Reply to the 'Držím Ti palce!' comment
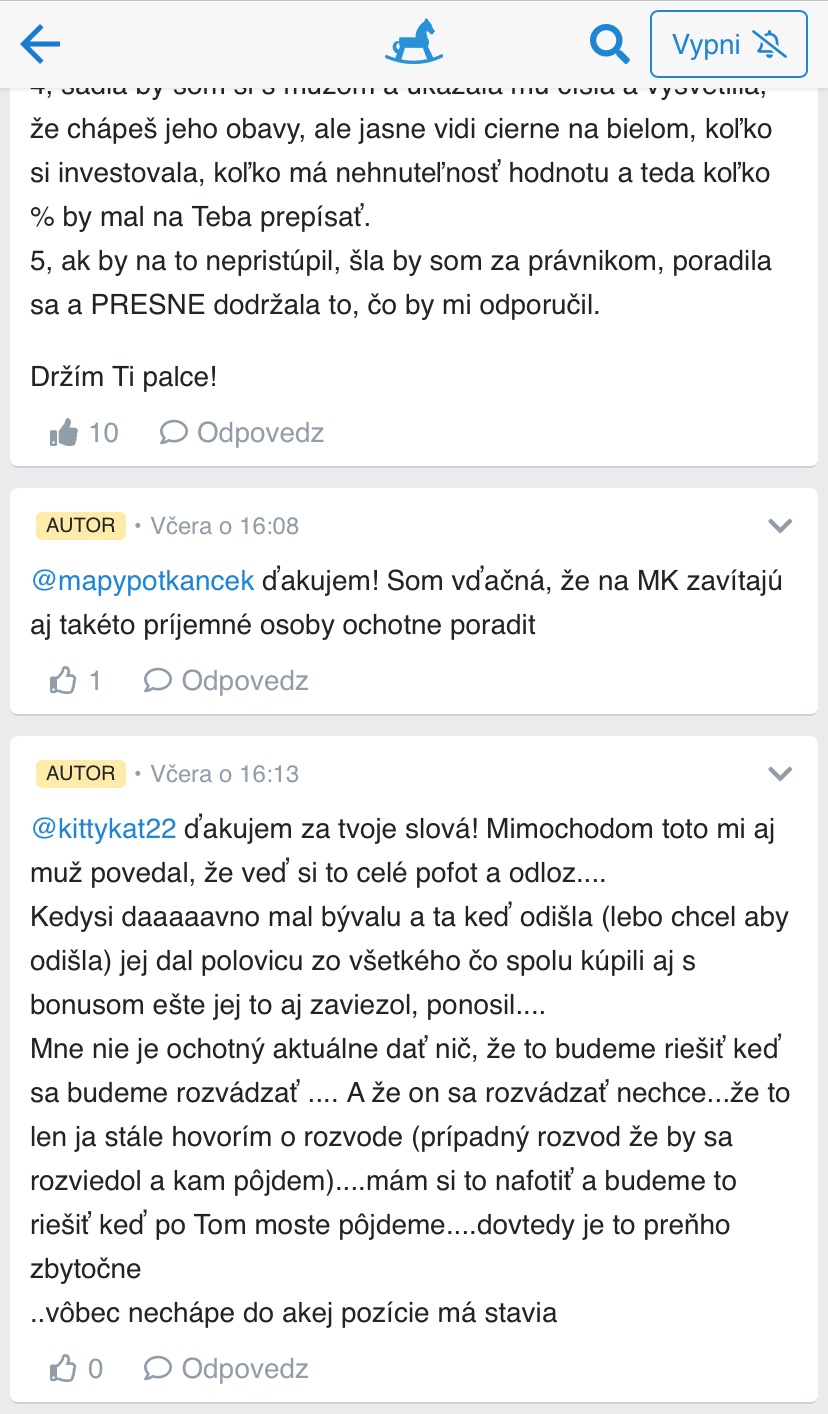This screenshot has width=828, height=1414. 242,432
